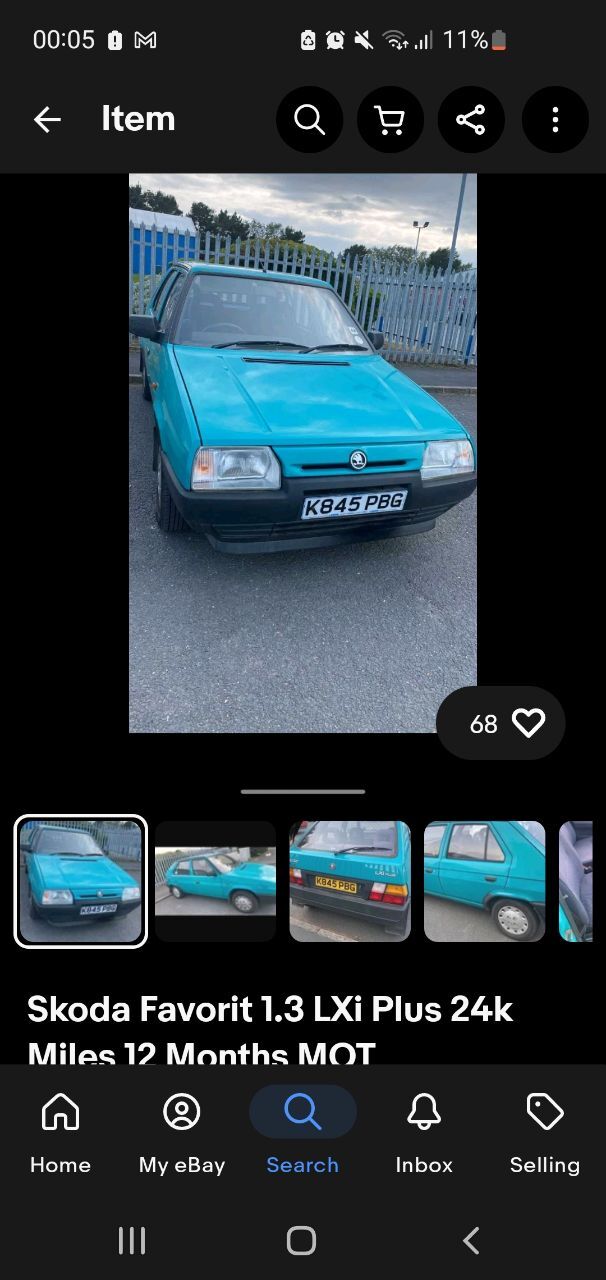The width and height of the screenshot is (606, 1280).
Task: Select the fourth thumbnail showing rear door
Action: pyautogui.click(x=485, y=881)
